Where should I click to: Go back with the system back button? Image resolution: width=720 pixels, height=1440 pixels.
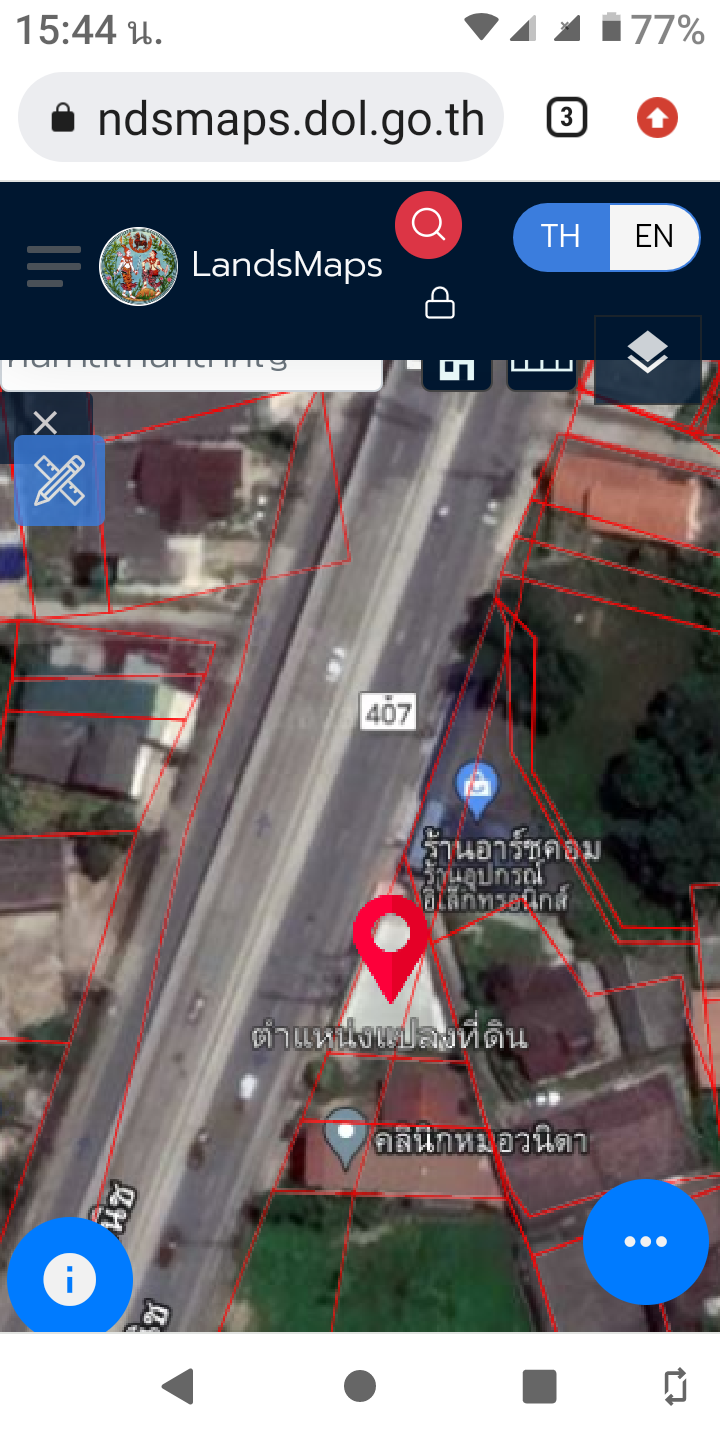pyautogui.click(x=178, y=1387)
